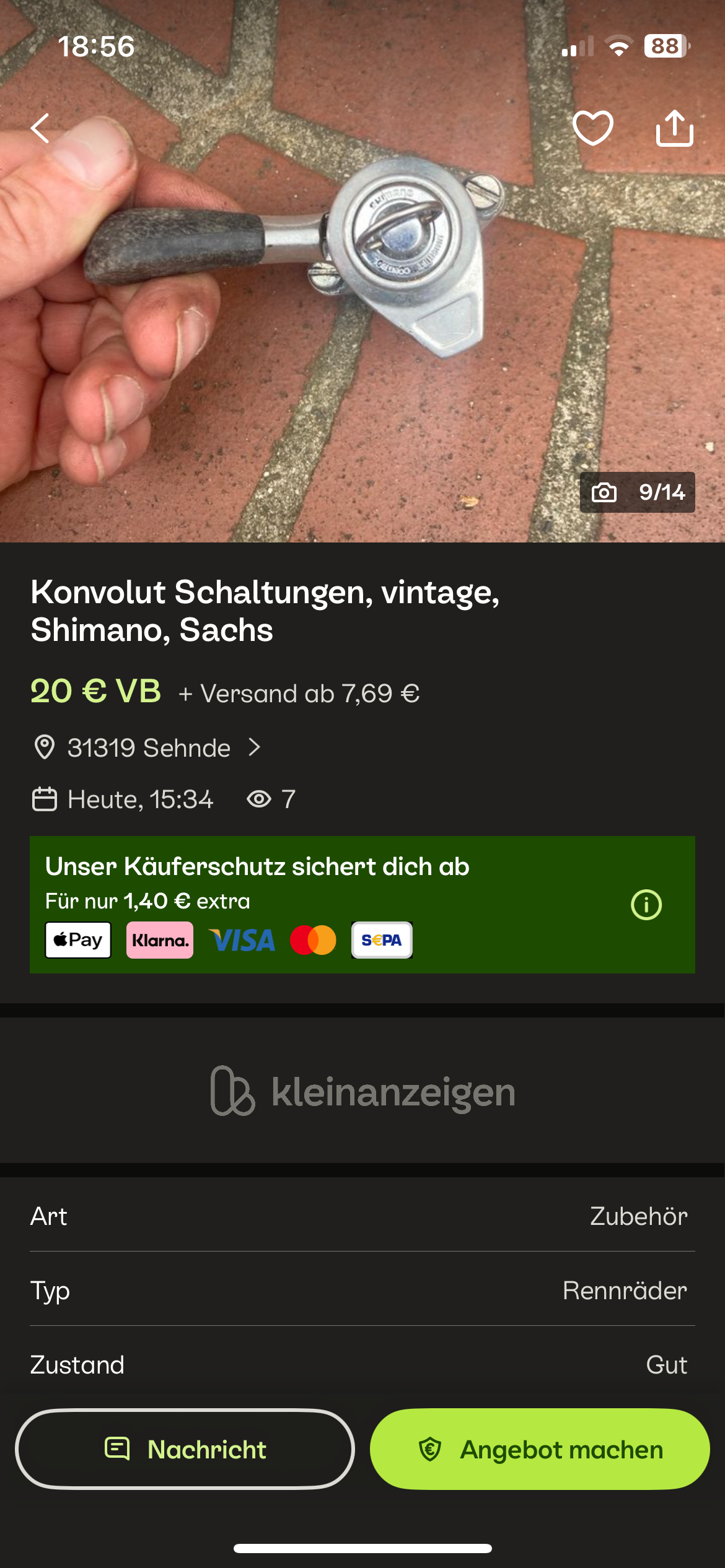Open Käuferschutz info icon
Image resolution: width=725 pixels, height=1568 pixels.
point(646,905)
